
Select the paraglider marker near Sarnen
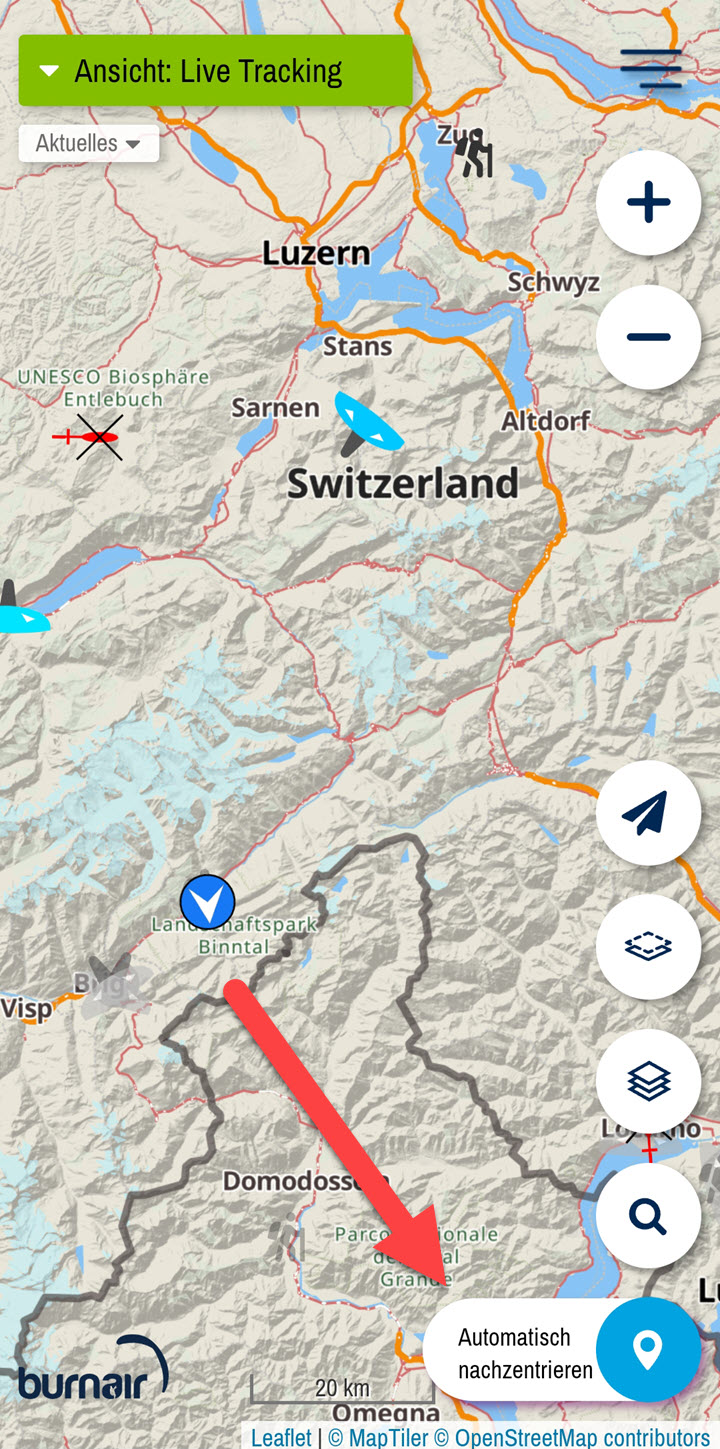366,425
